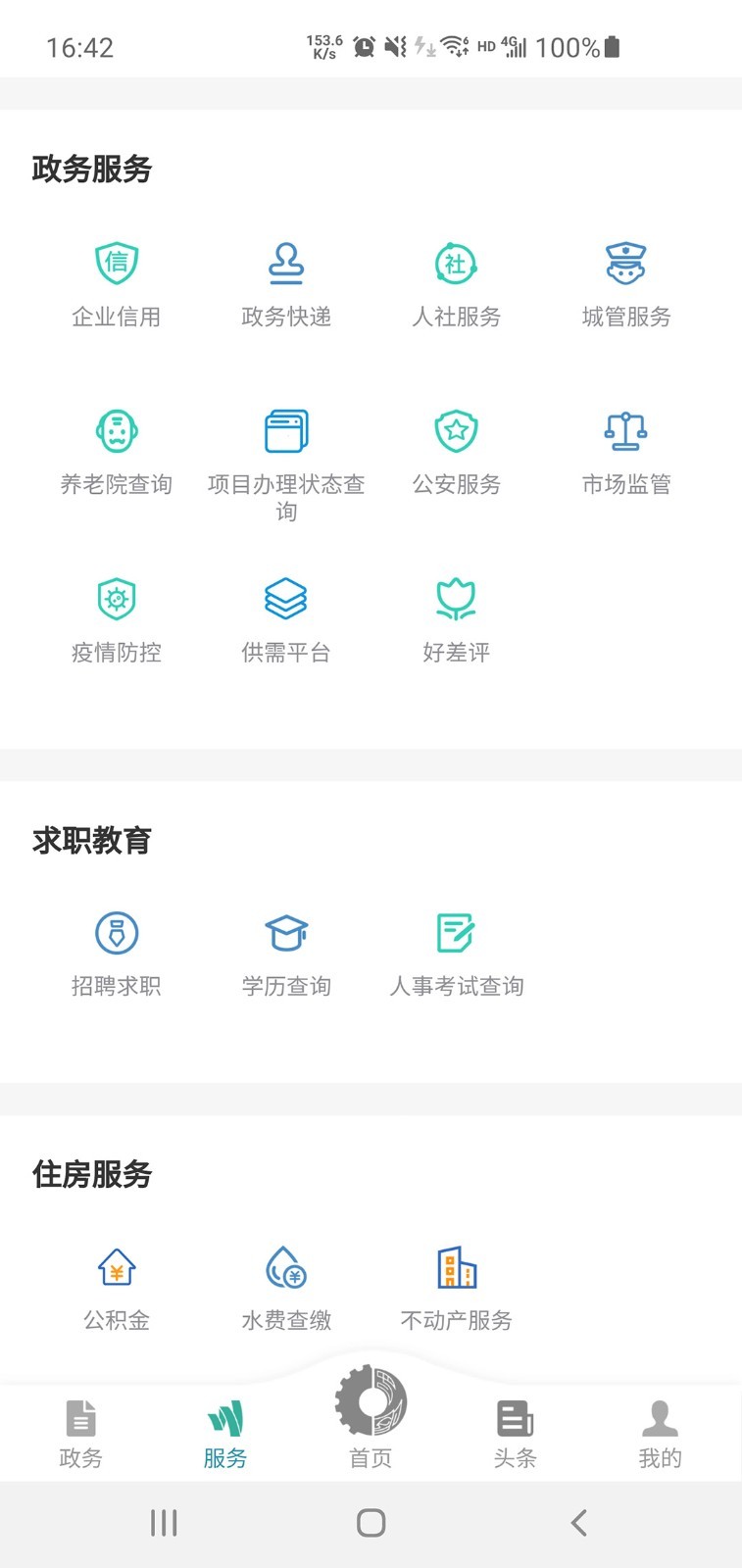进入公积金服务

[117, 1286]
